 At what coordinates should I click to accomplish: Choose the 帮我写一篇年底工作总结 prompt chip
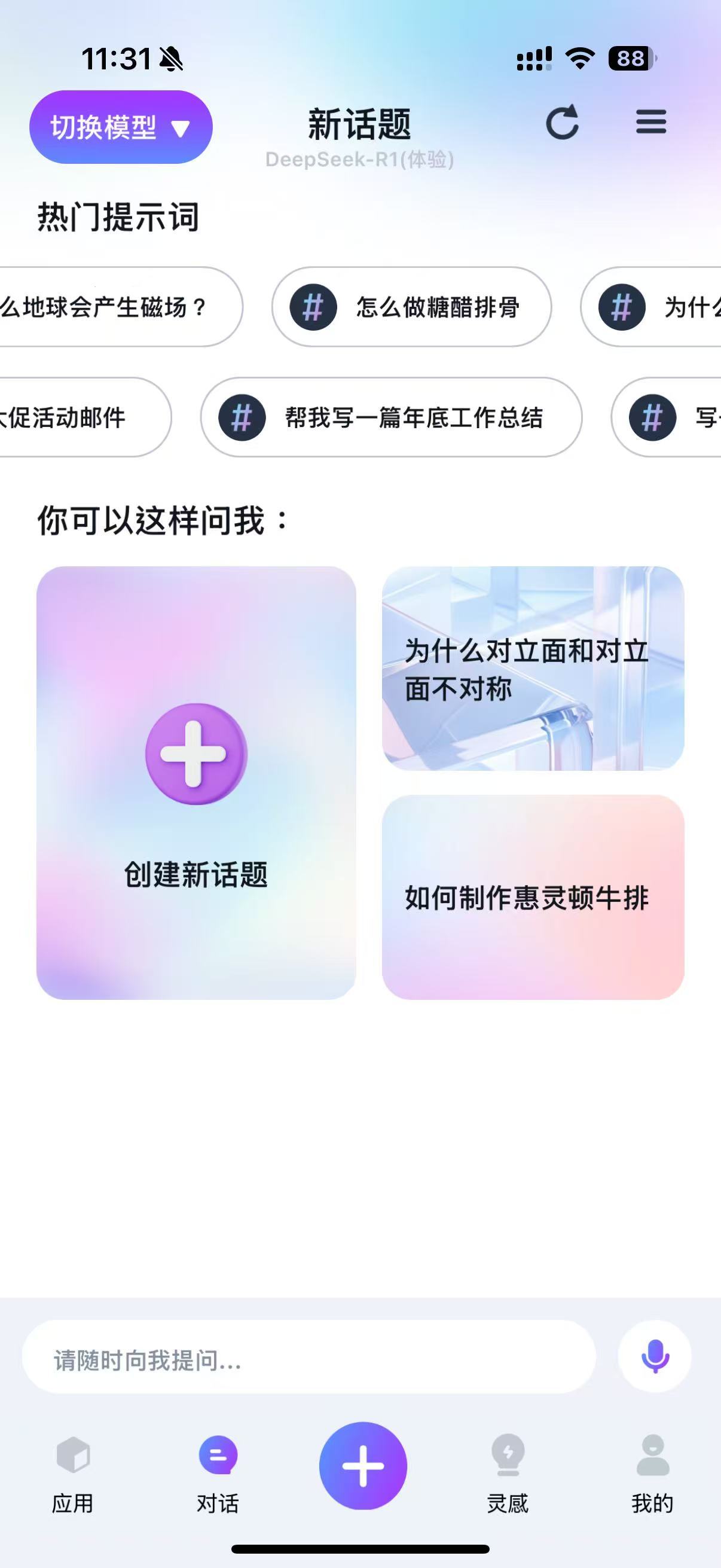(x=390, y=417)
